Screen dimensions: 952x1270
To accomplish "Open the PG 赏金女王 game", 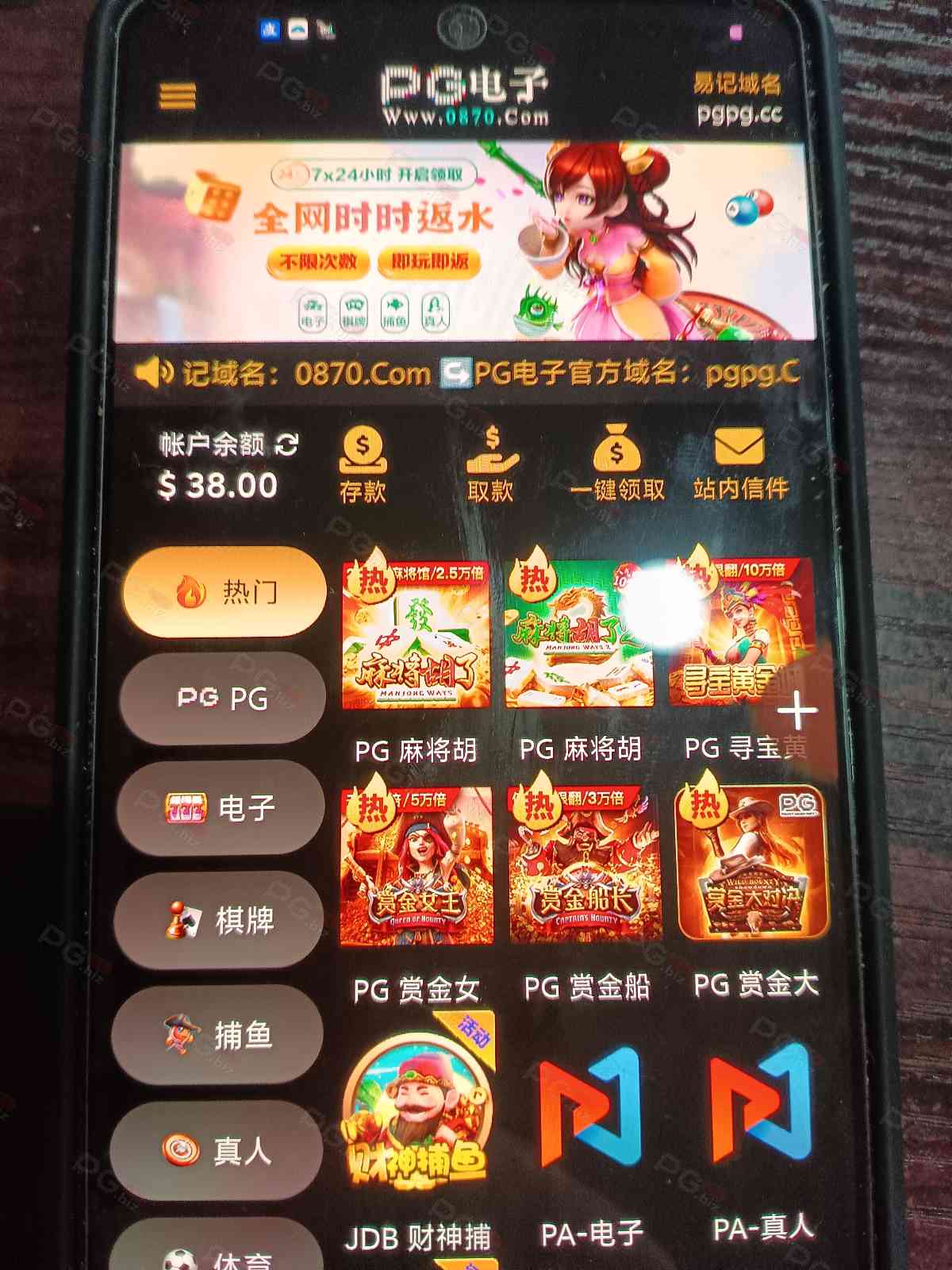I will (417, 867).
